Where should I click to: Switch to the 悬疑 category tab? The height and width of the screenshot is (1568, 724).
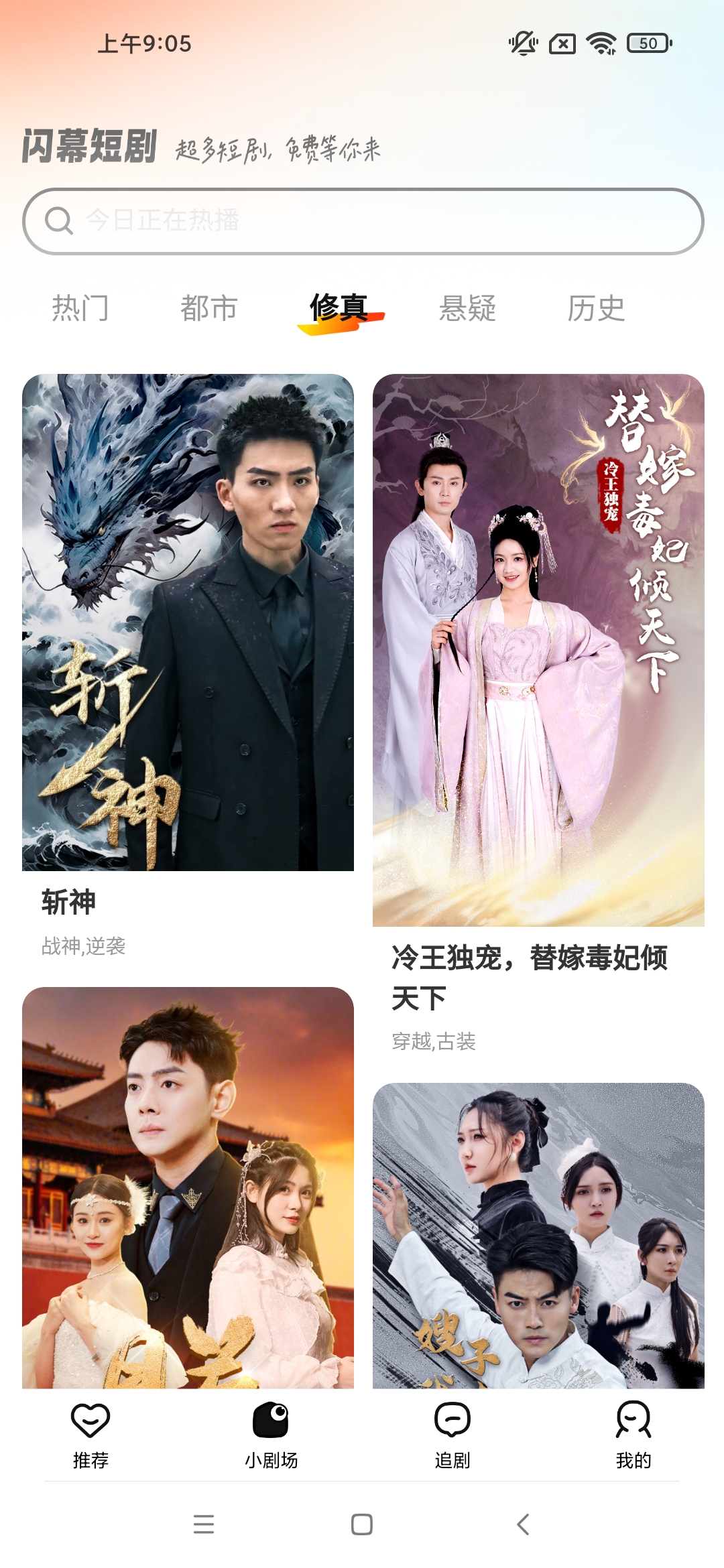(467, 308)
